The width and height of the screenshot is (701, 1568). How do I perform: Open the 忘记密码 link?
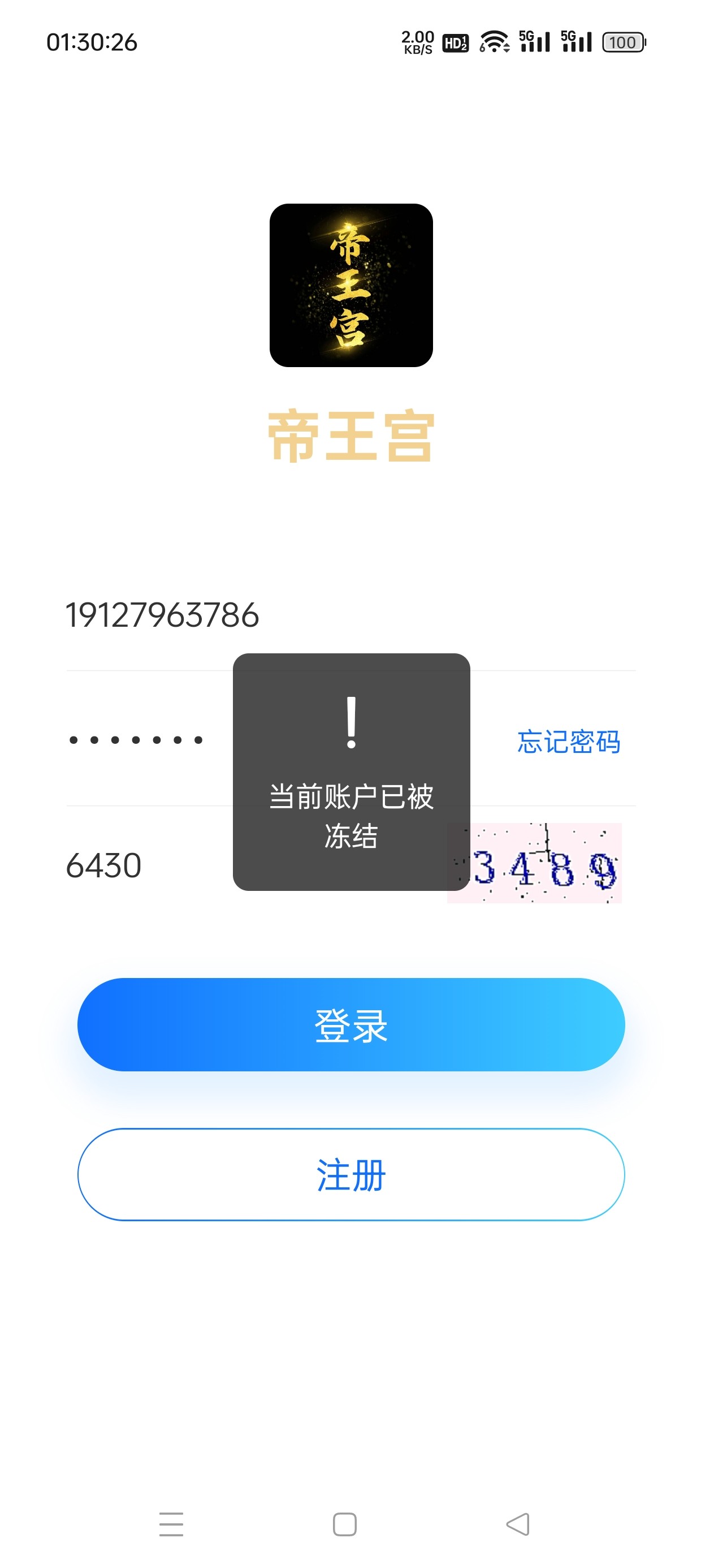[x=568, y=742]
